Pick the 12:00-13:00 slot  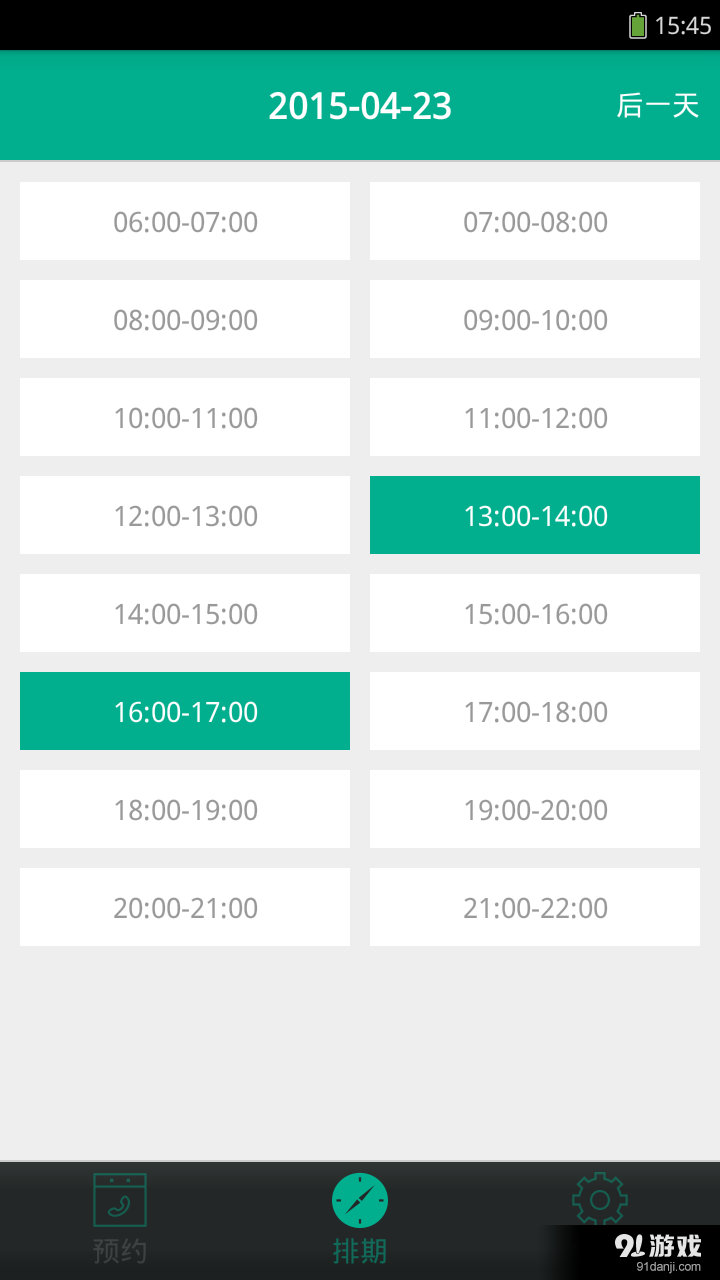pos(185,515)
